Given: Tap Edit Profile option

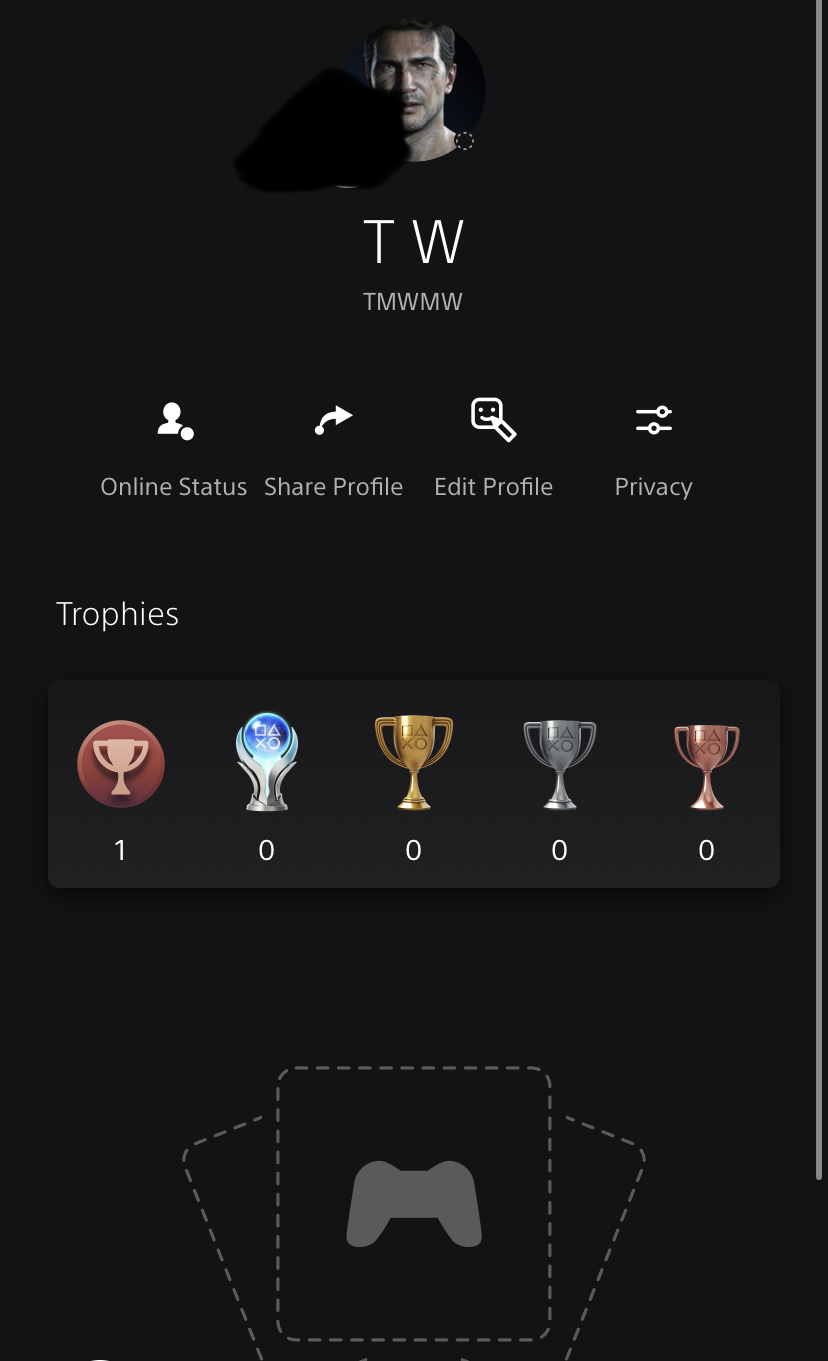Looking at the screenshot, I should 493,447.
